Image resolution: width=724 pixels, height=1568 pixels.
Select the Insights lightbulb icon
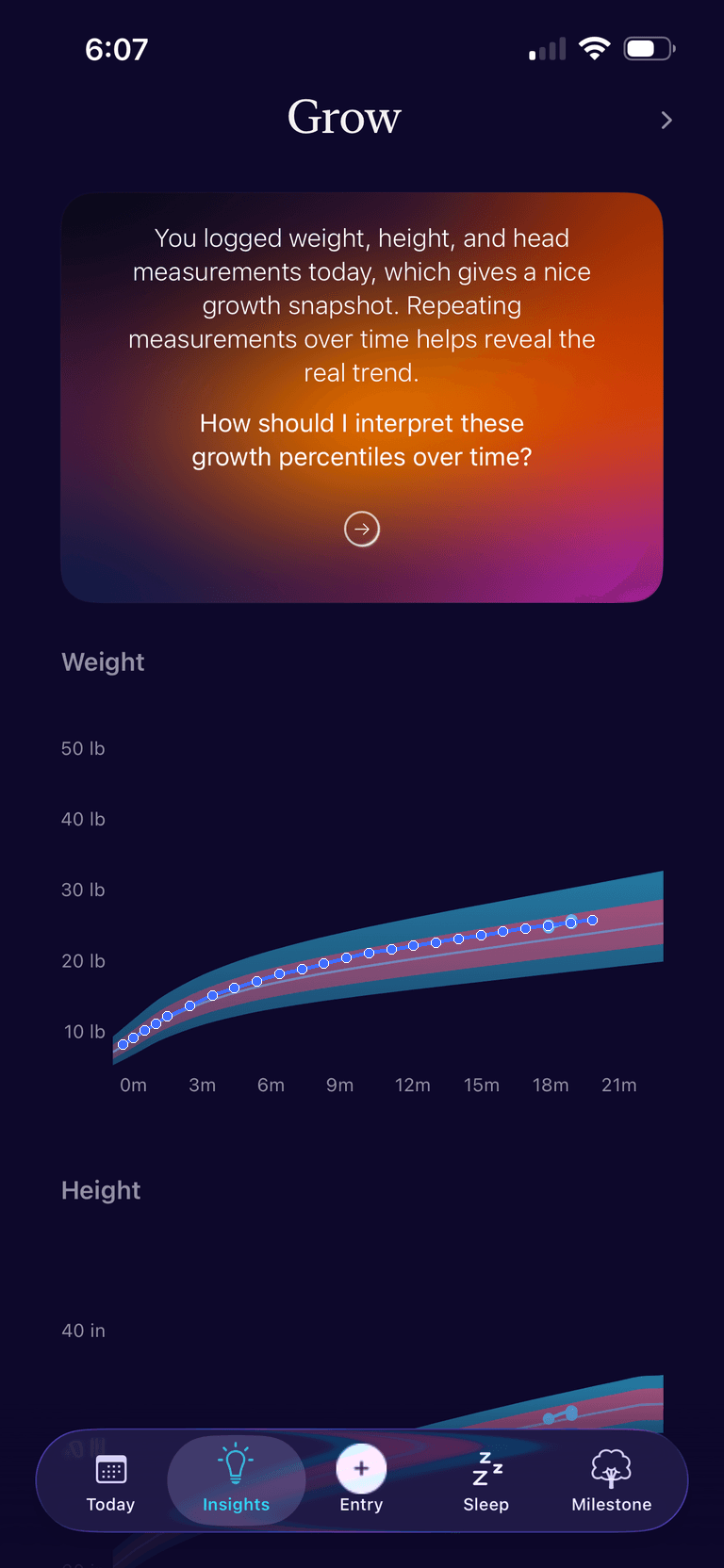[236, 1468]
